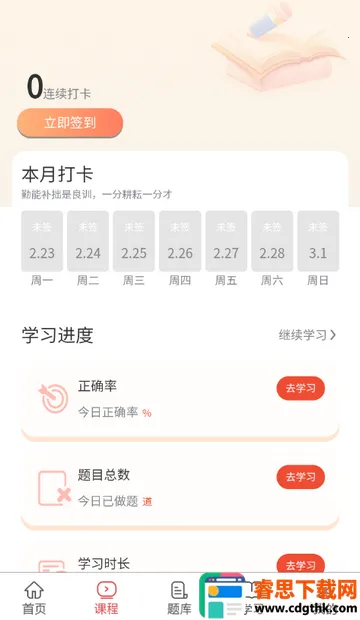
Task: Select the 2.23 周一 check-in day
Action: [42, 248]
